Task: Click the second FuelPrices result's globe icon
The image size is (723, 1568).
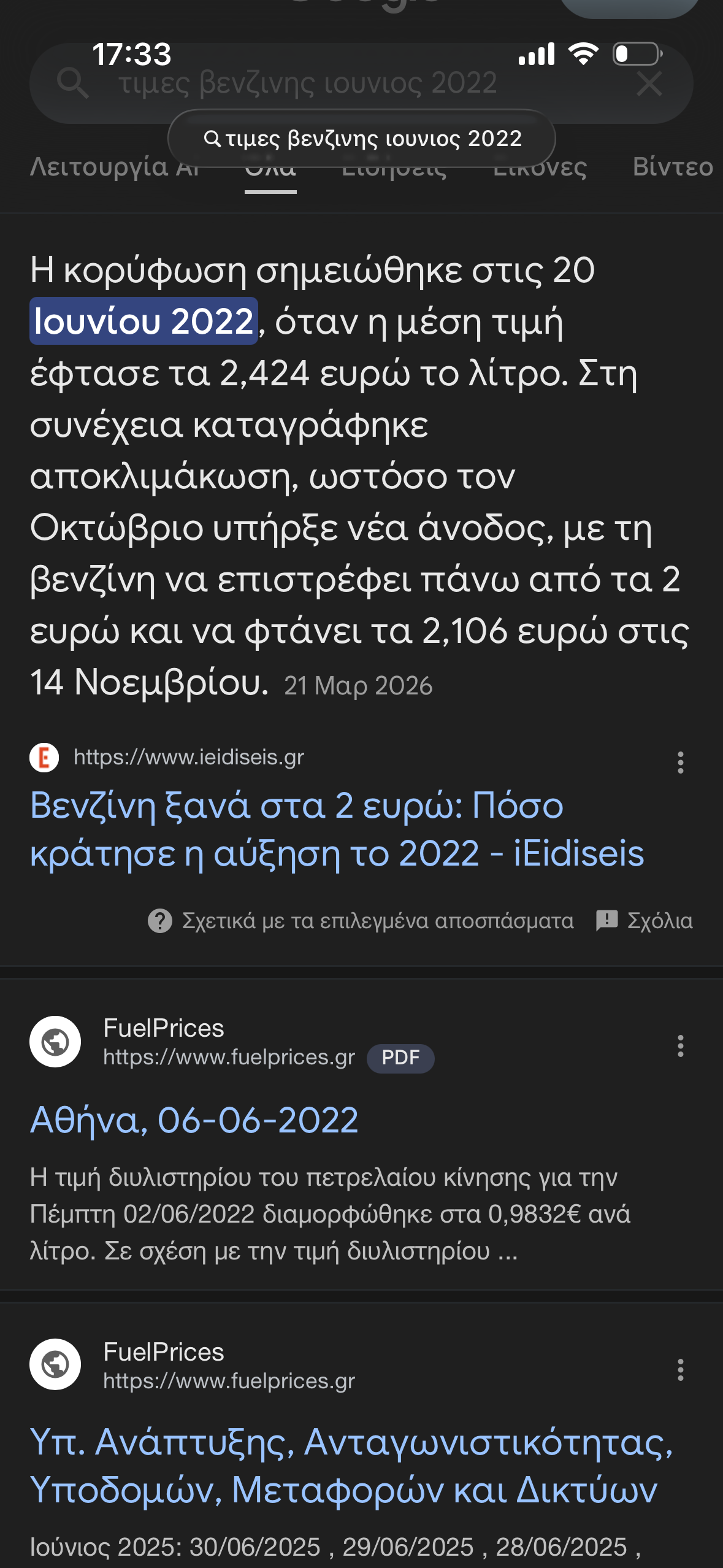Action: [55, 1364]
